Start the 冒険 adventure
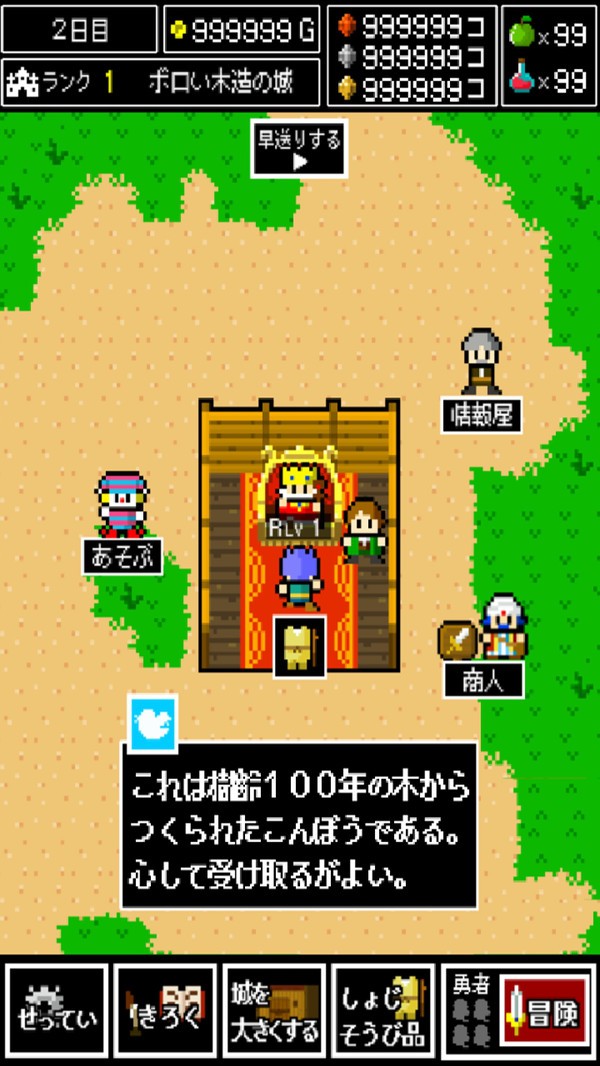The image size is (600, 1066). [x=545, y=1011]
